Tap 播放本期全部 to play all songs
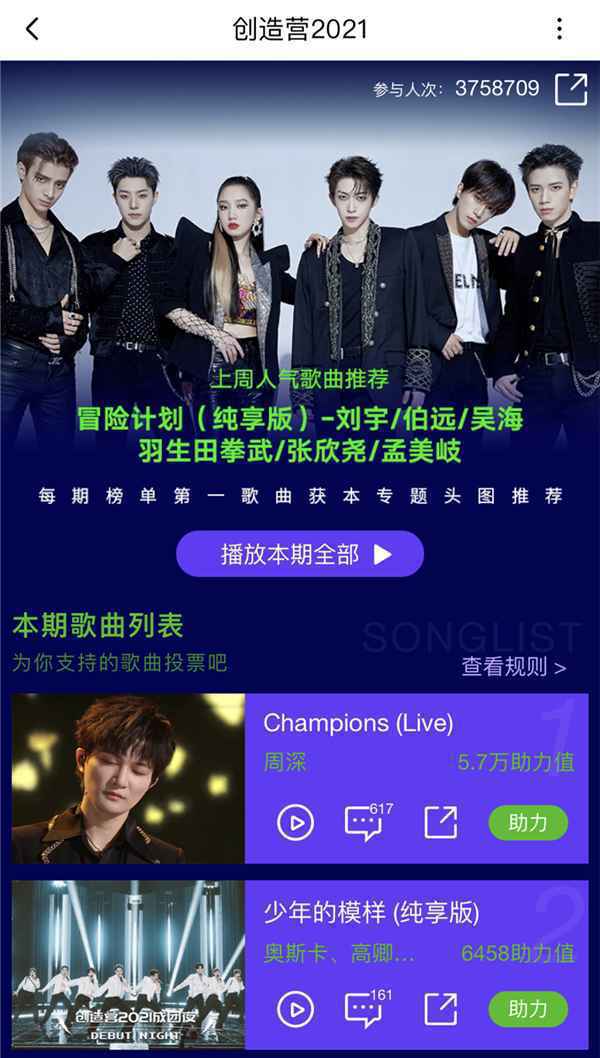Screen dimensions: 600x1058 pyautogui.click(x=300, y=555)
